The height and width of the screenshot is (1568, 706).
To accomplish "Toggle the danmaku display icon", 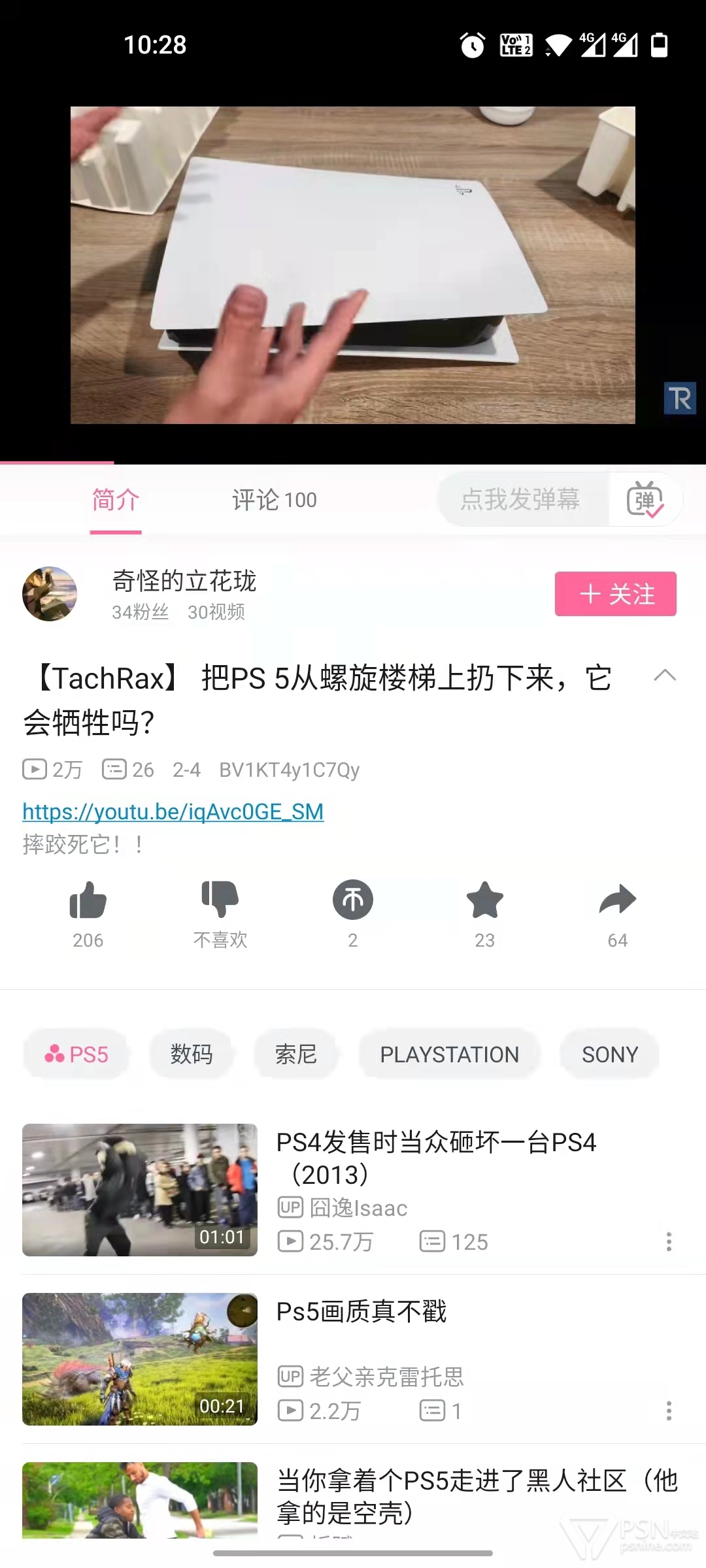I will [645, 500].
